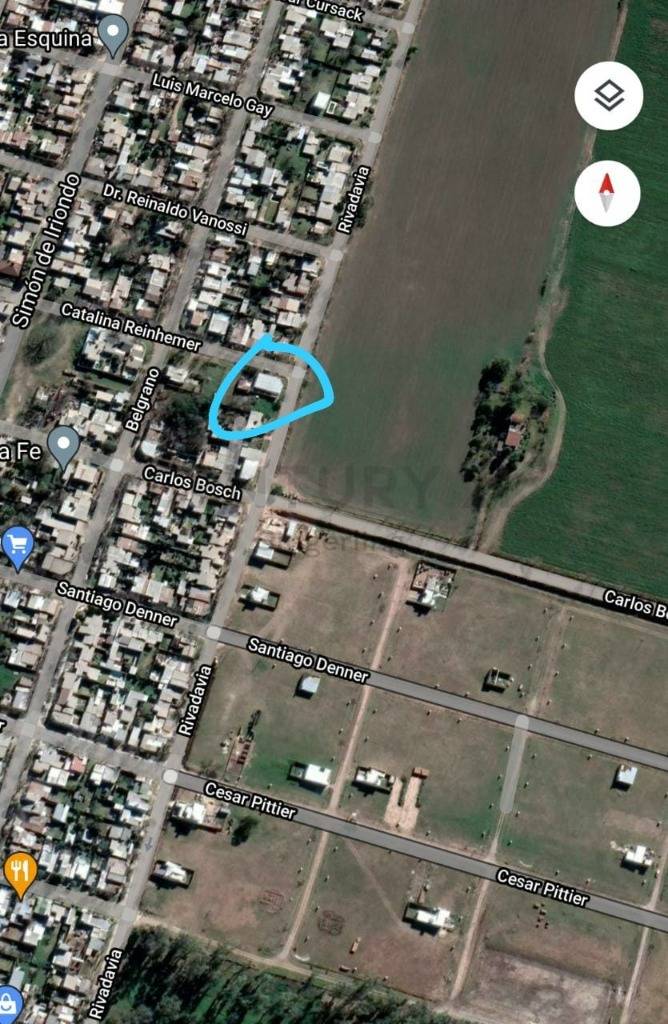Open the gray pin near Carlos Bosch
The image size is (668, 1024).
(64, 444)
